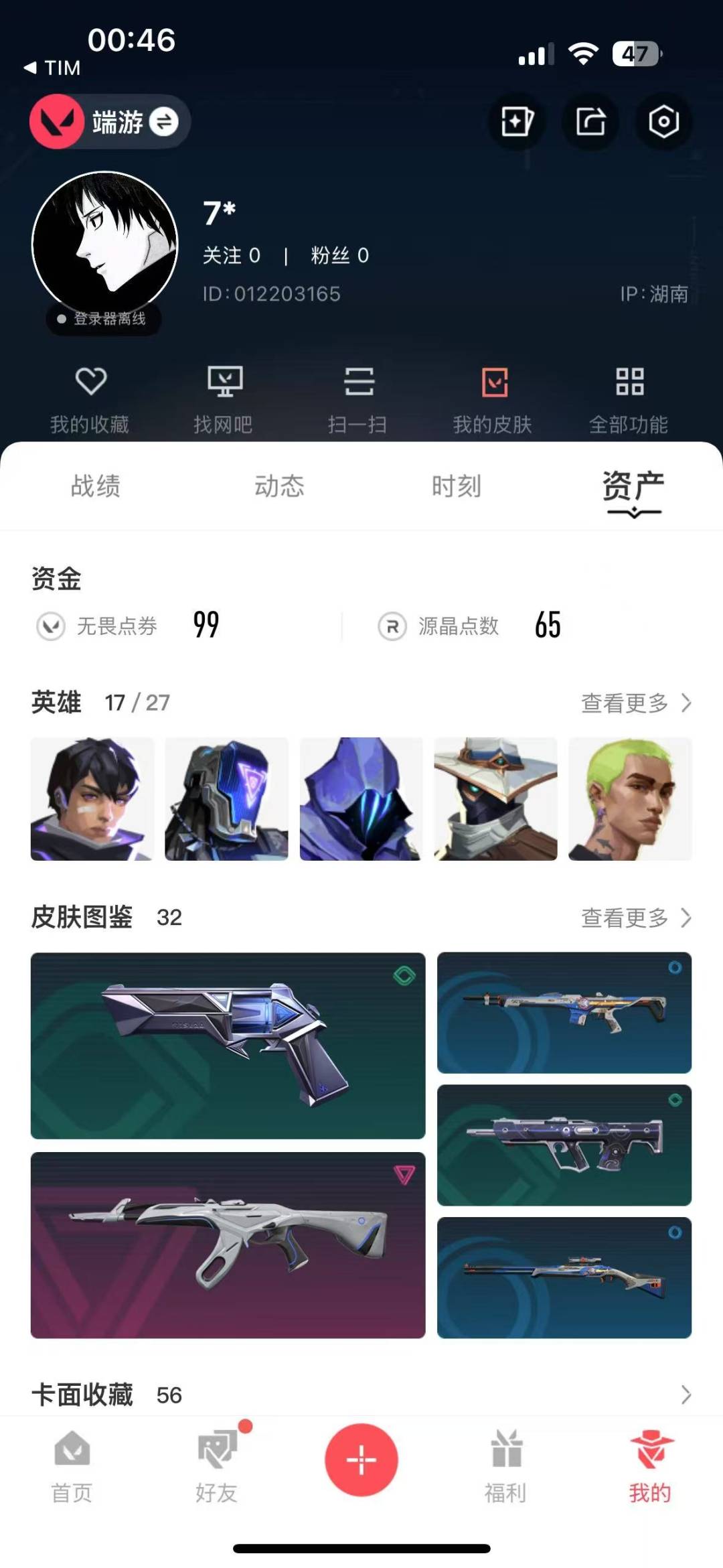Viewport: 723px width, 1568px height.
Task: Switch to the 动态 tab
Action: (279, 486)
